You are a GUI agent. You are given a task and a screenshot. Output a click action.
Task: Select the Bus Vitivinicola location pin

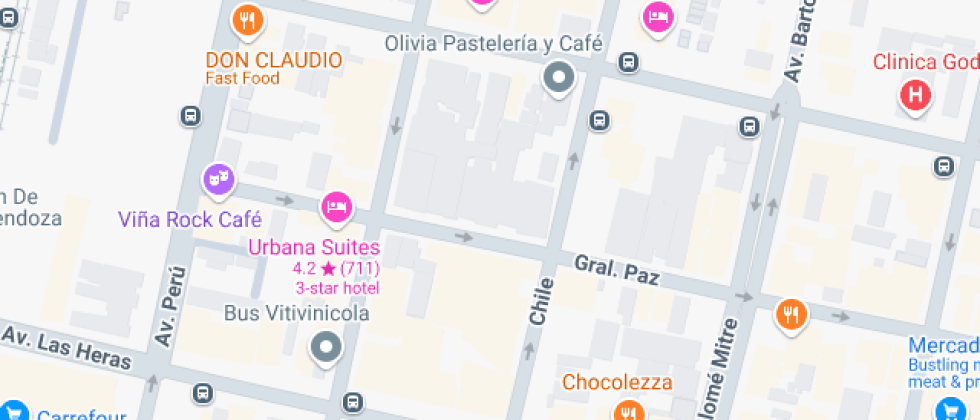click(x=325, y=348)
